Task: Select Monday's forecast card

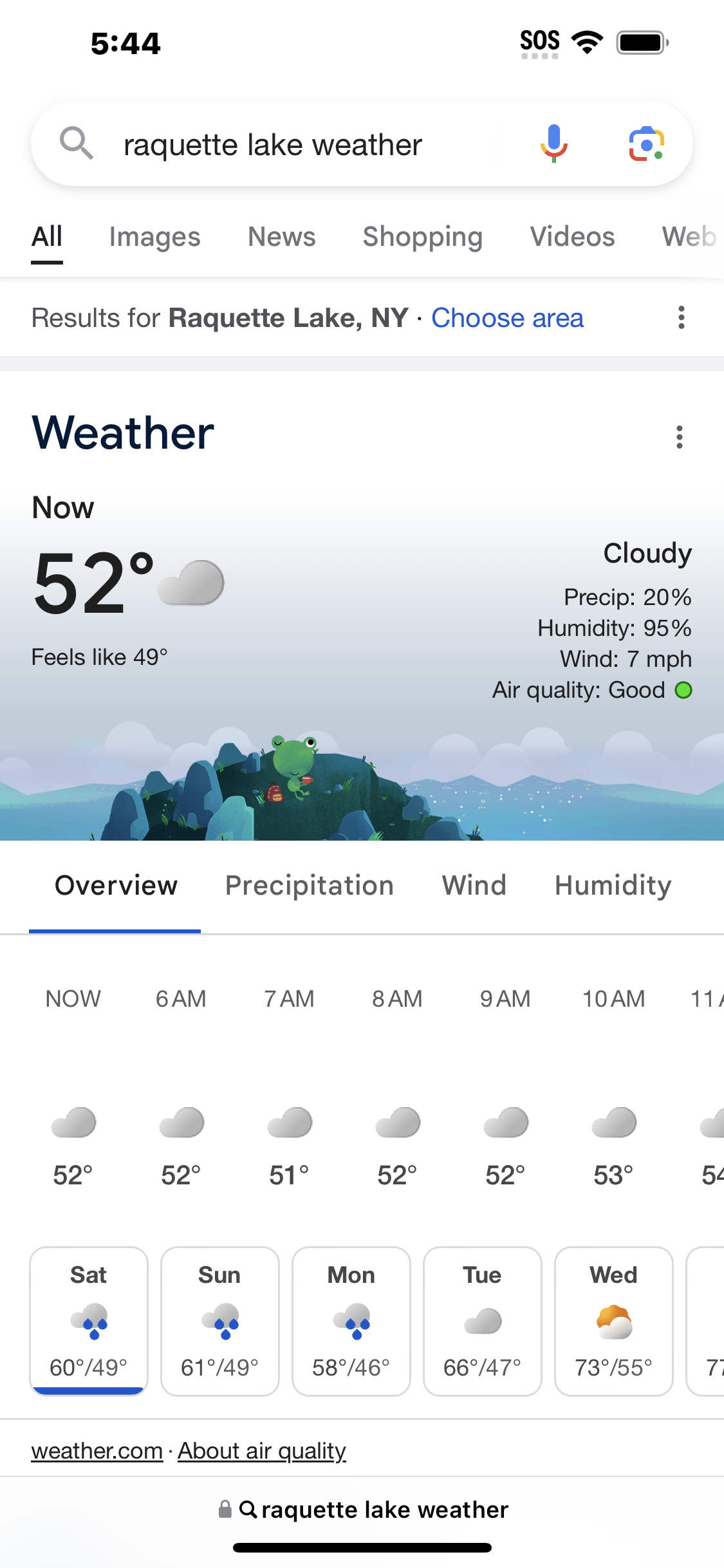Action: coord(351,1321)
